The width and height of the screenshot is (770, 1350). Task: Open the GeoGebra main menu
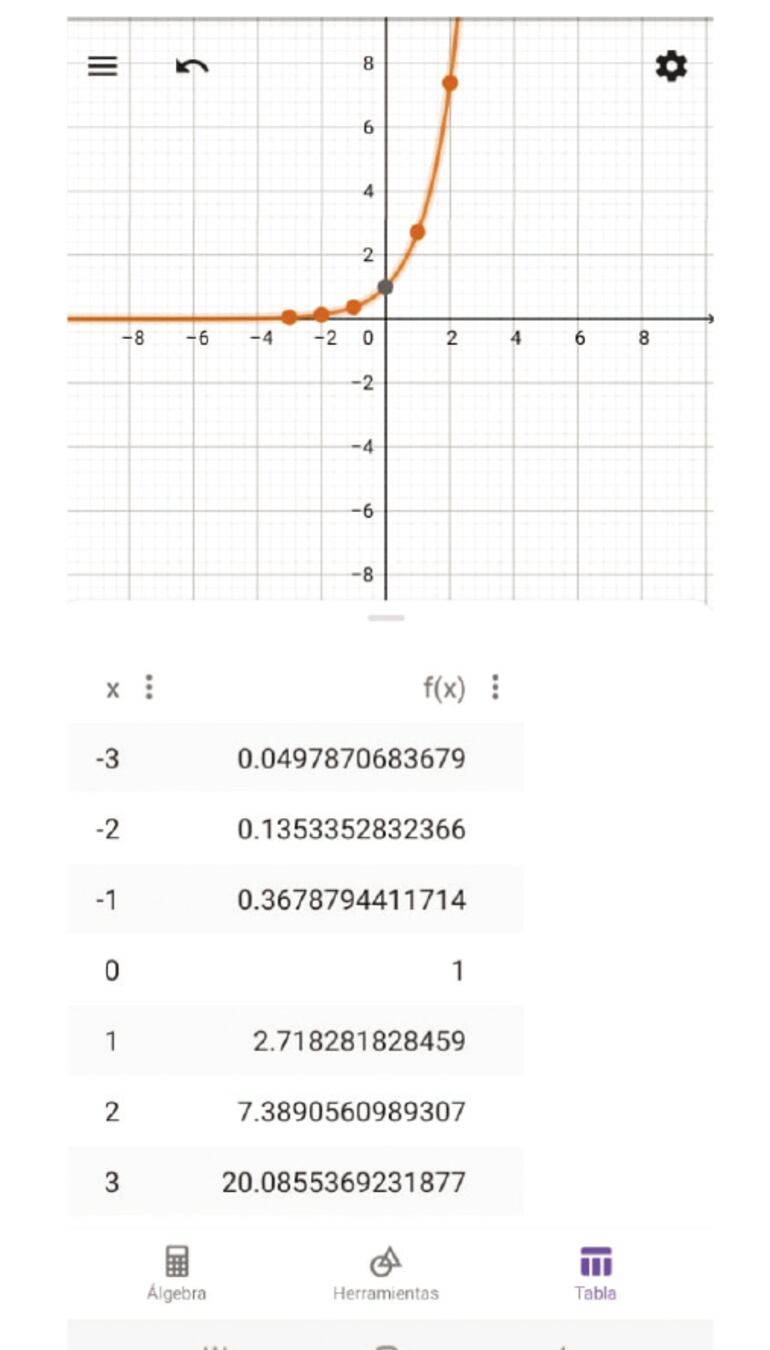pyautogui.click(x=102, y=68)
